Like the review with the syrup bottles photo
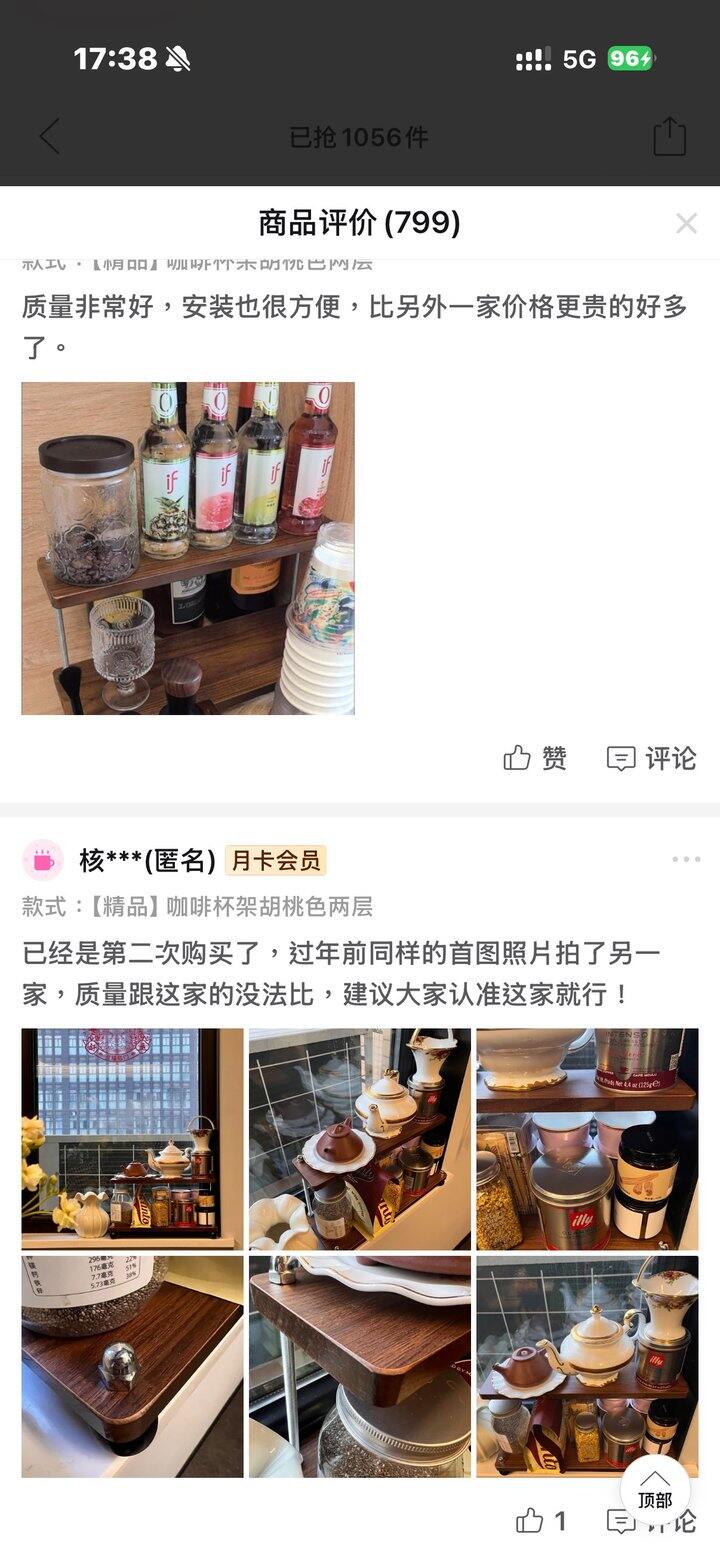The width and height of the screenshot is (720, 1565). [x=535, y=758]
